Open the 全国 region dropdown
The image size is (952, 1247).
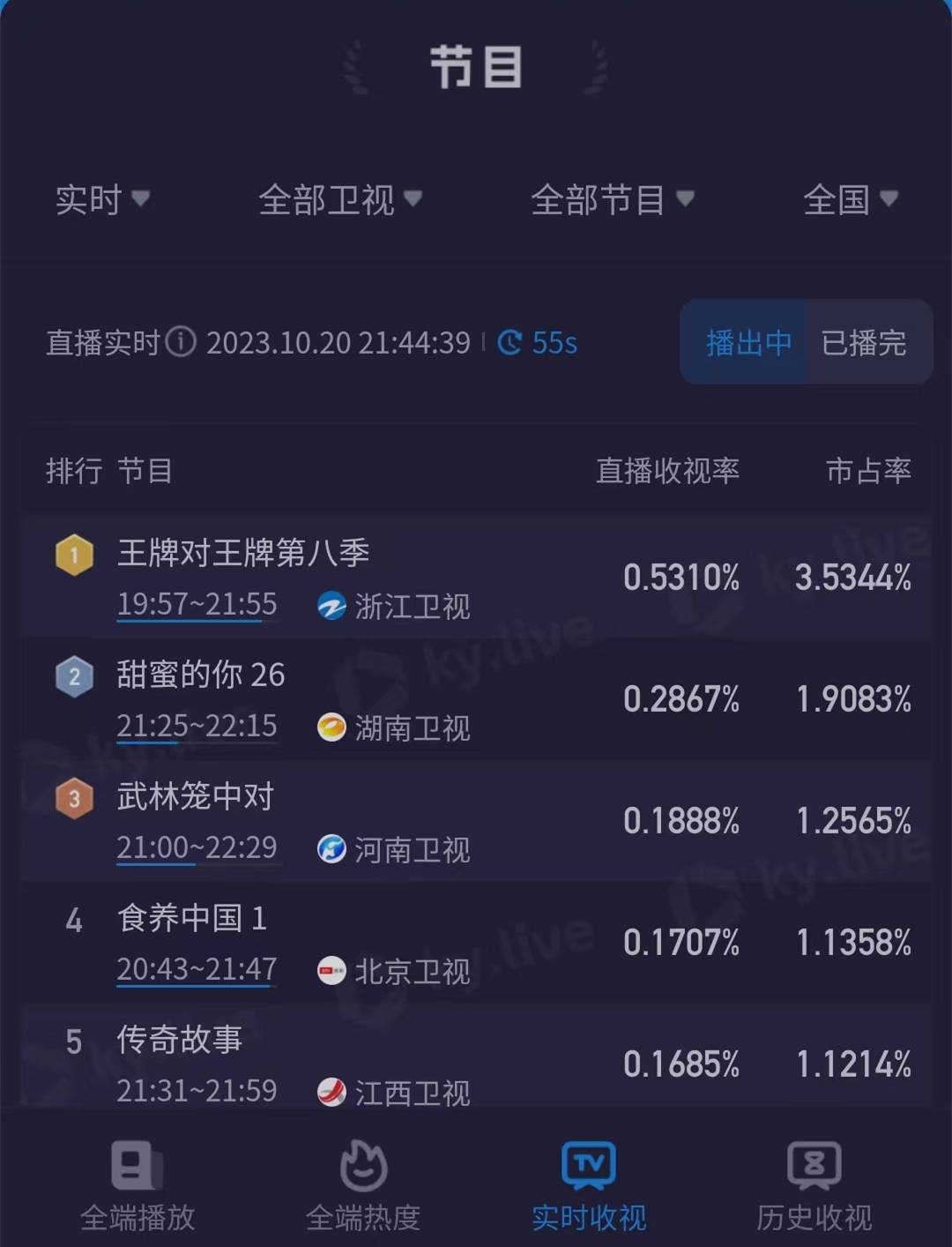(x=850, y=200)
